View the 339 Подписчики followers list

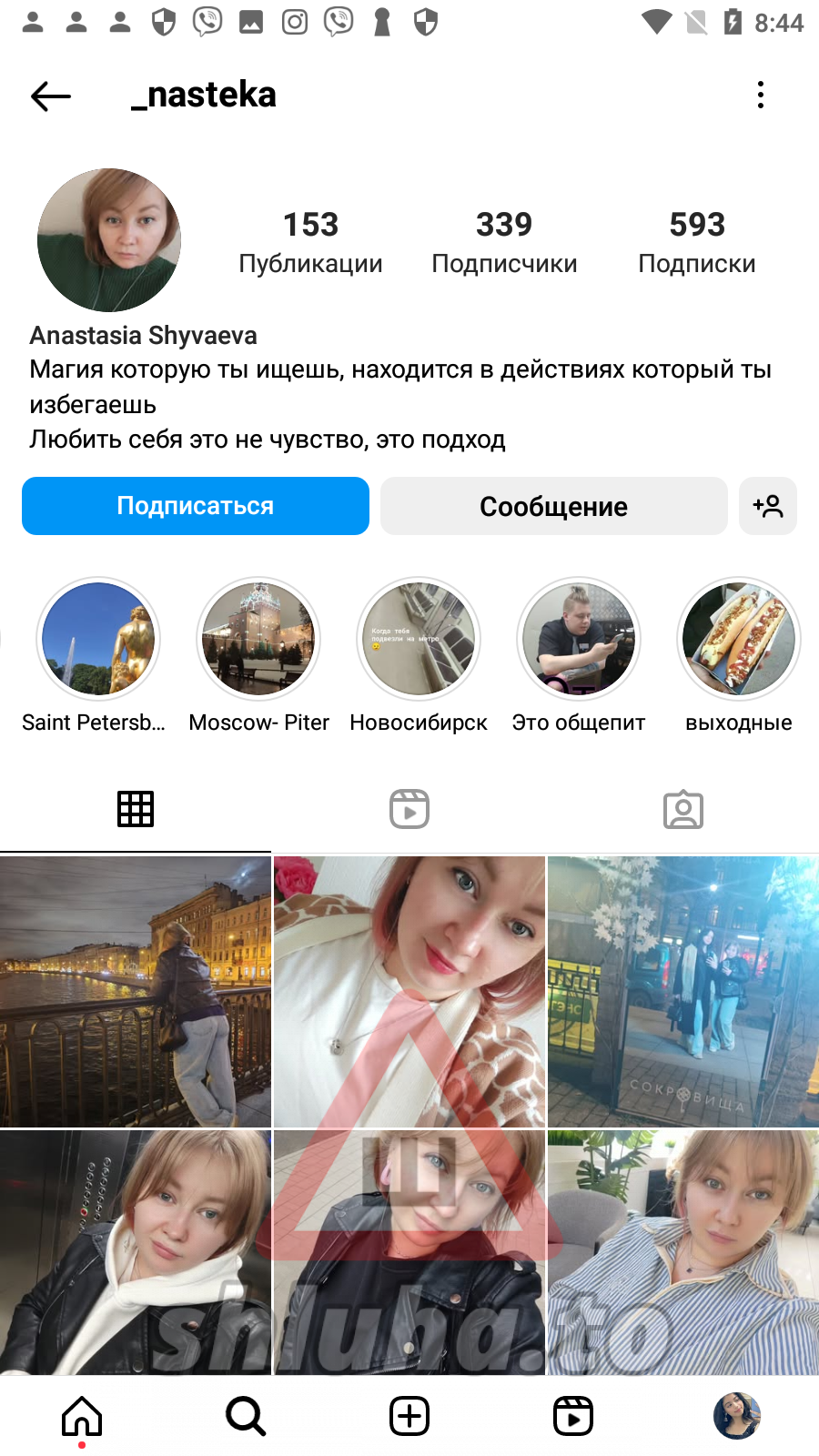pos(504,242)
